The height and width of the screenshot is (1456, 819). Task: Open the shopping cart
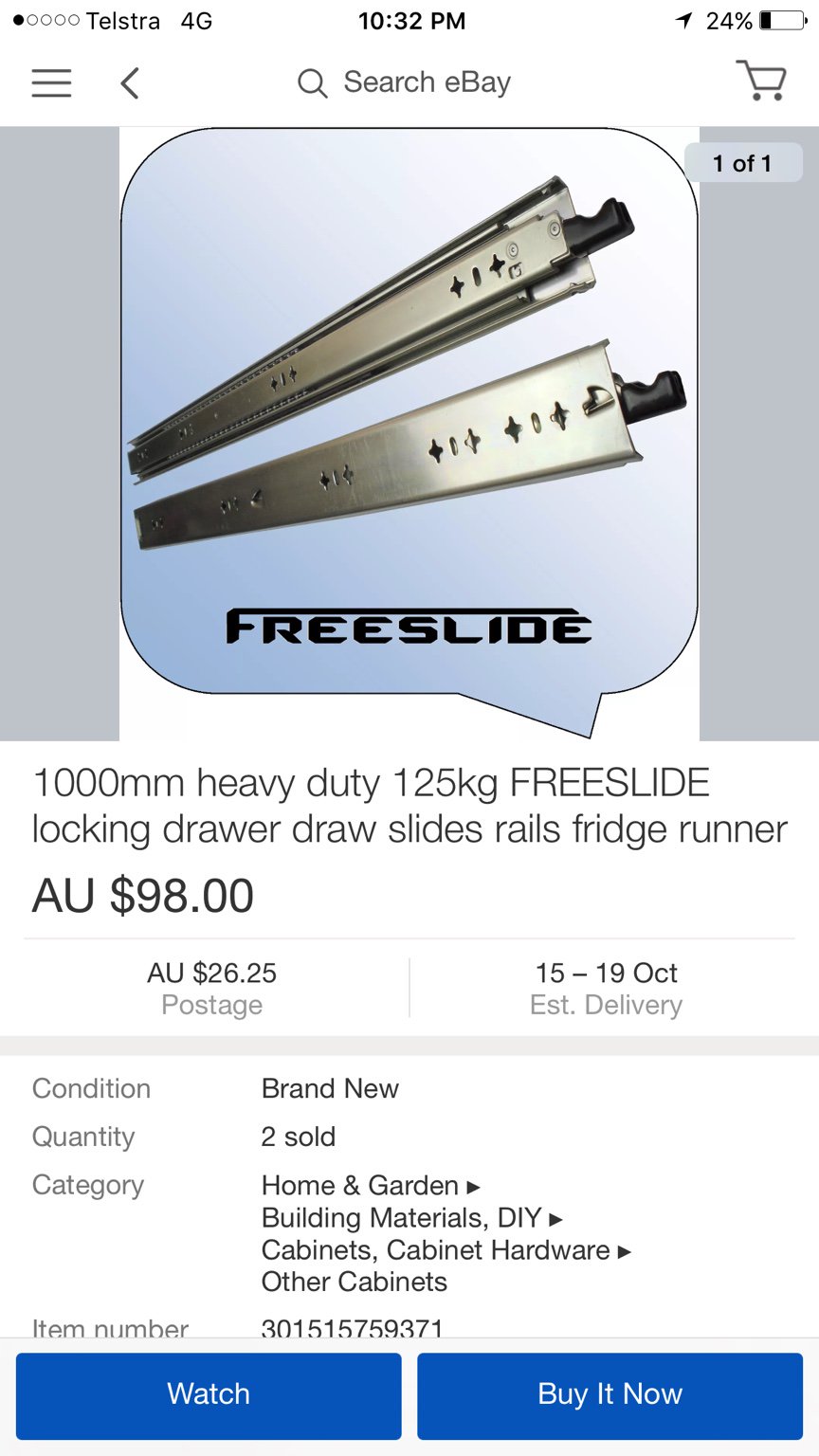(x=761, y=82)
